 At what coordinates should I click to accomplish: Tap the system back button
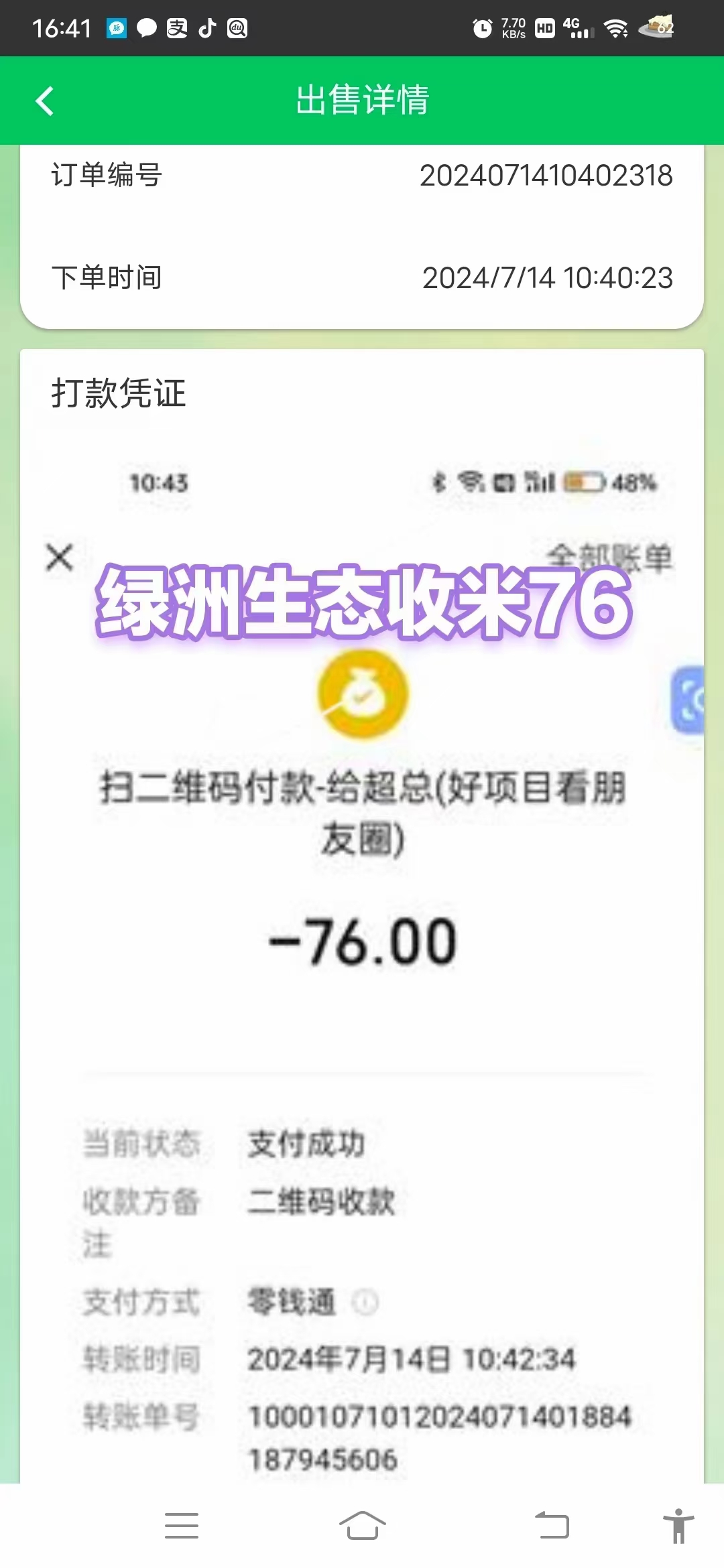[552, 1526]
